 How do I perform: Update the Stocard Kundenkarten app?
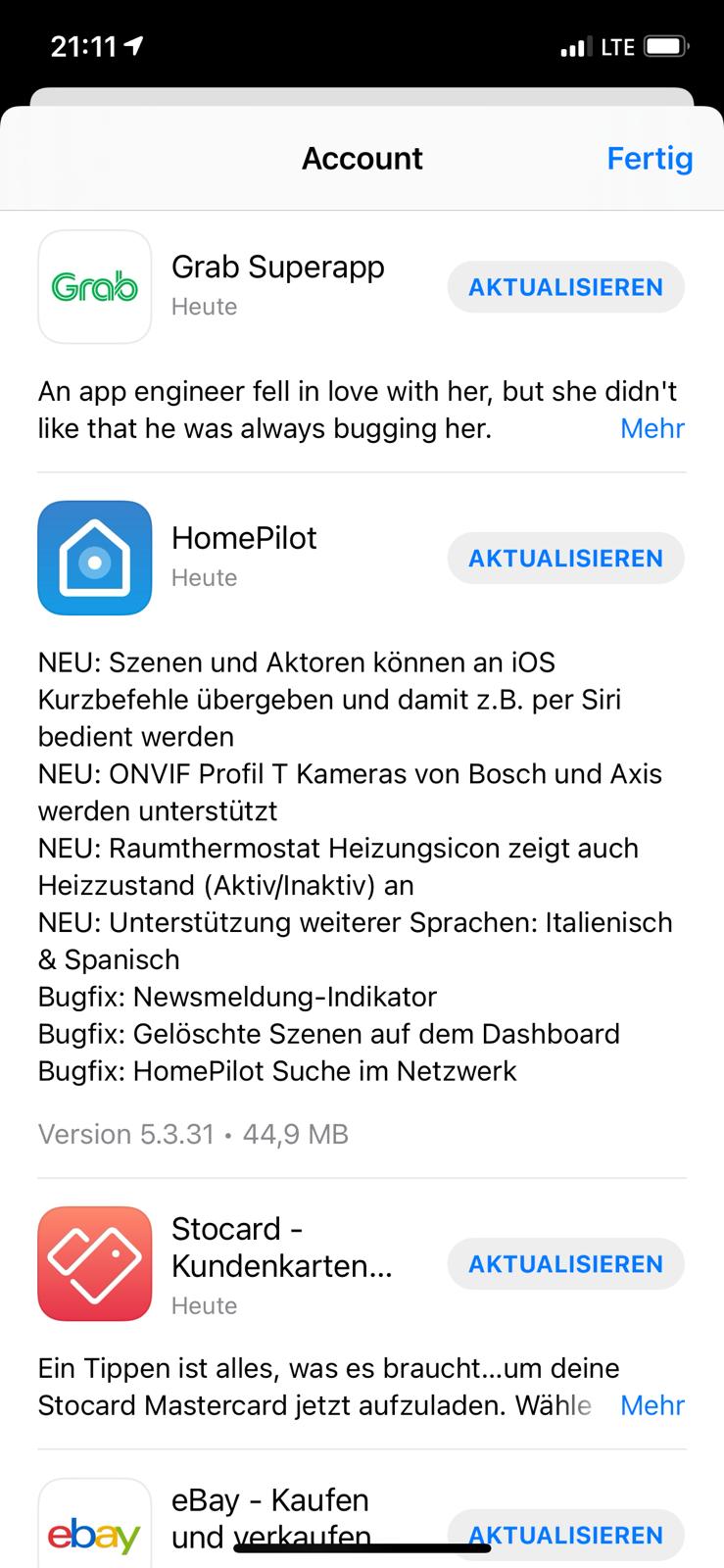pos(565,1264)
